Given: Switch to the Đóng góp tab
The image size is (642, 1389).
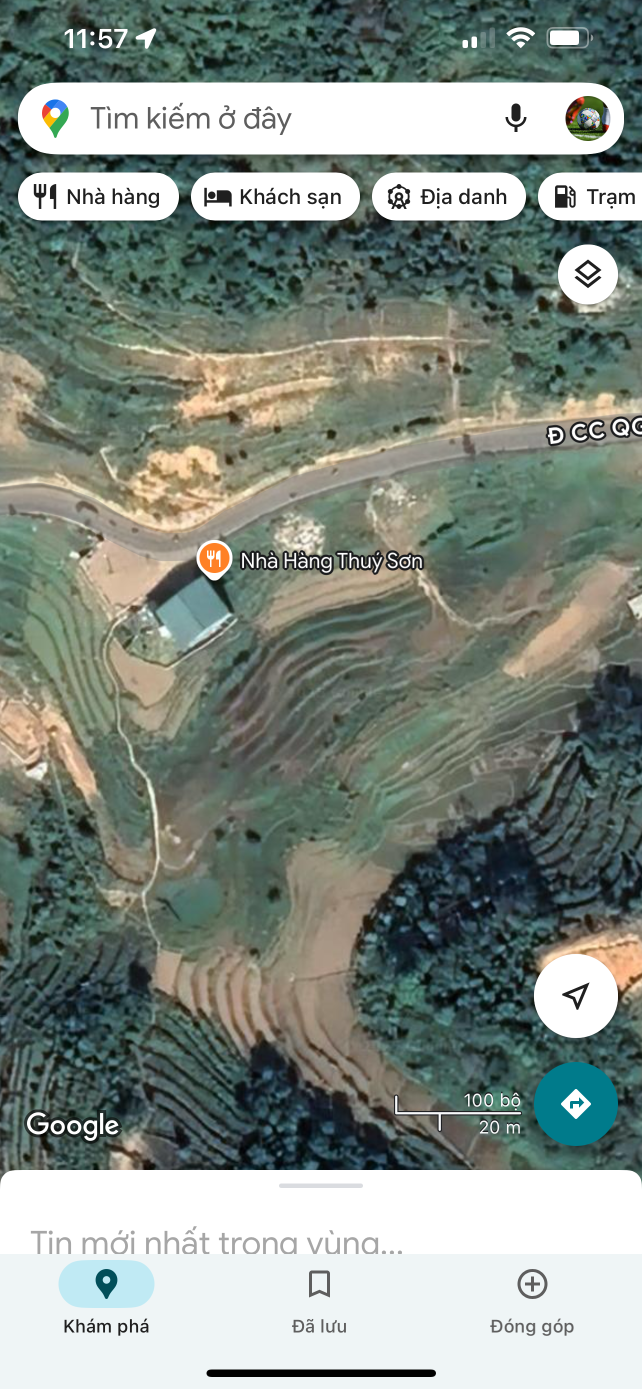Looking at the screenshot, I should 532,1299.
